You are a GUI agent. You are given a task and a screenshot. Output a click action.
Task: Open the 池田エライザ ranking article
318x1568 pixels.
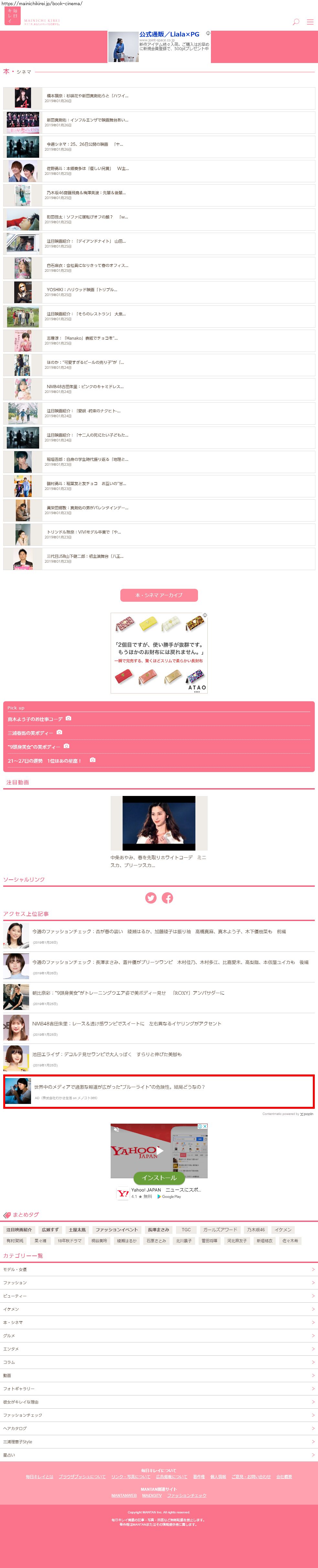click(107, 1054)
